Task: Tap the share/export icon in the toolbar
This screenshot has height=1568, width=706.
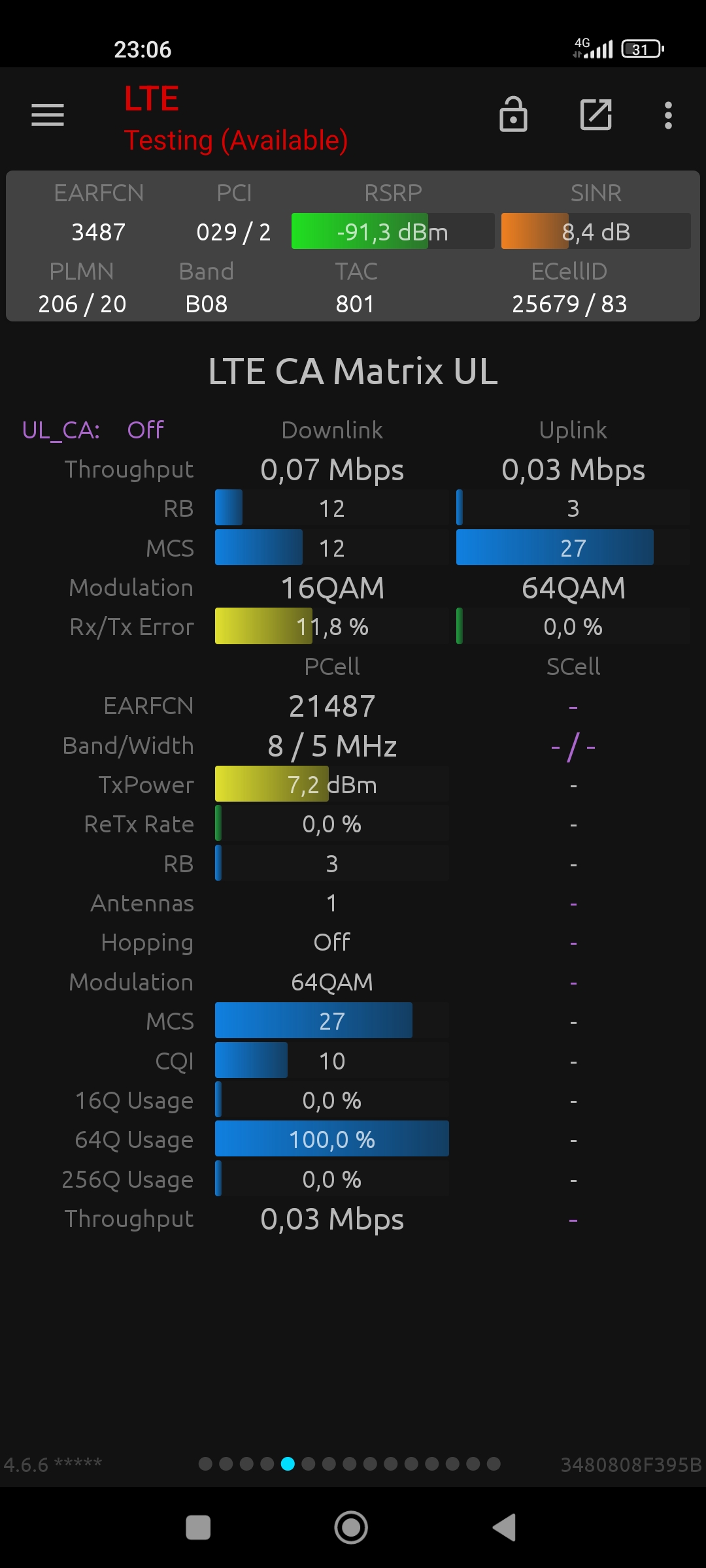Action: pos(596,115)
